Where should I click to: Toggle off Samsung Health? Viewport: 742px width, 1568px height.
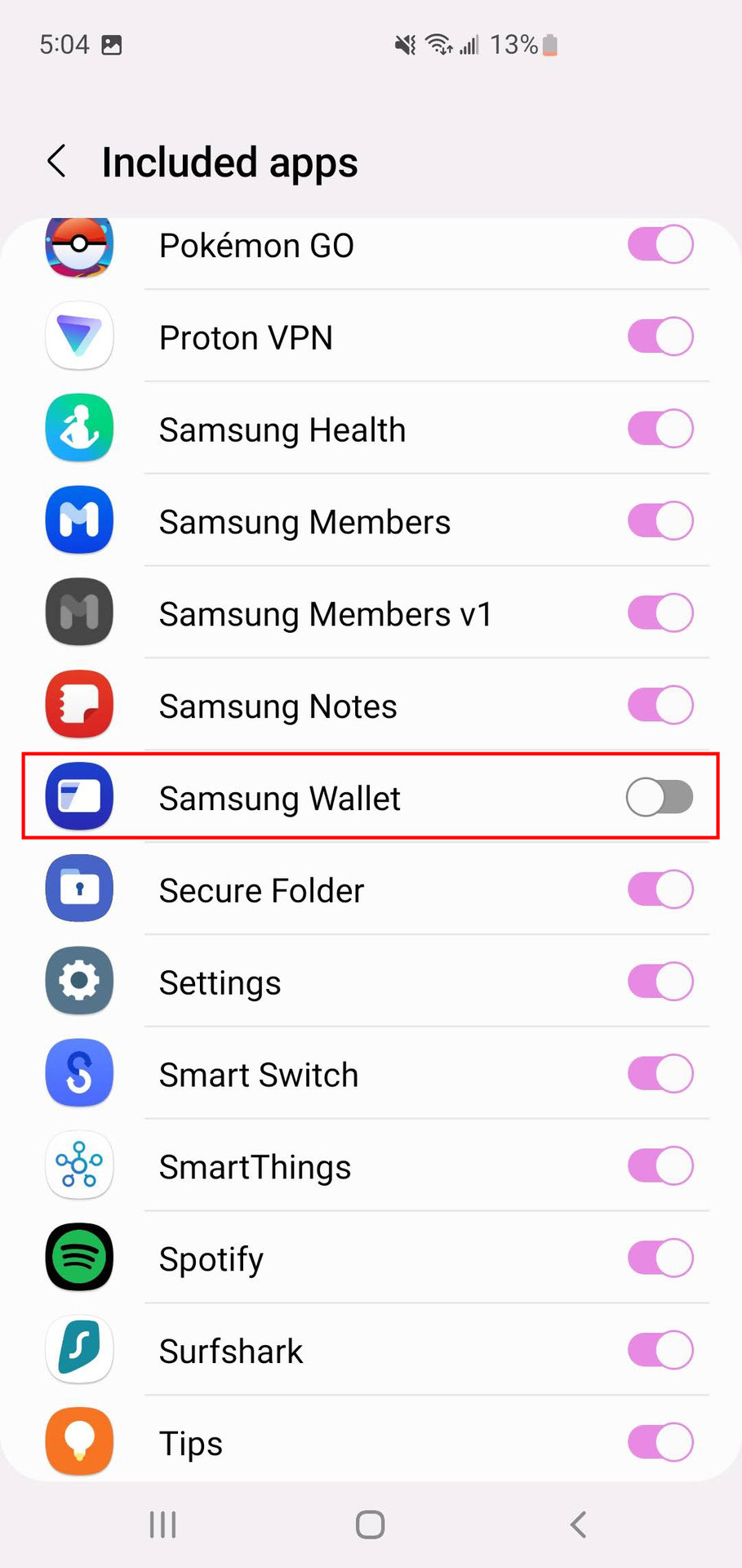click(660, 429)
